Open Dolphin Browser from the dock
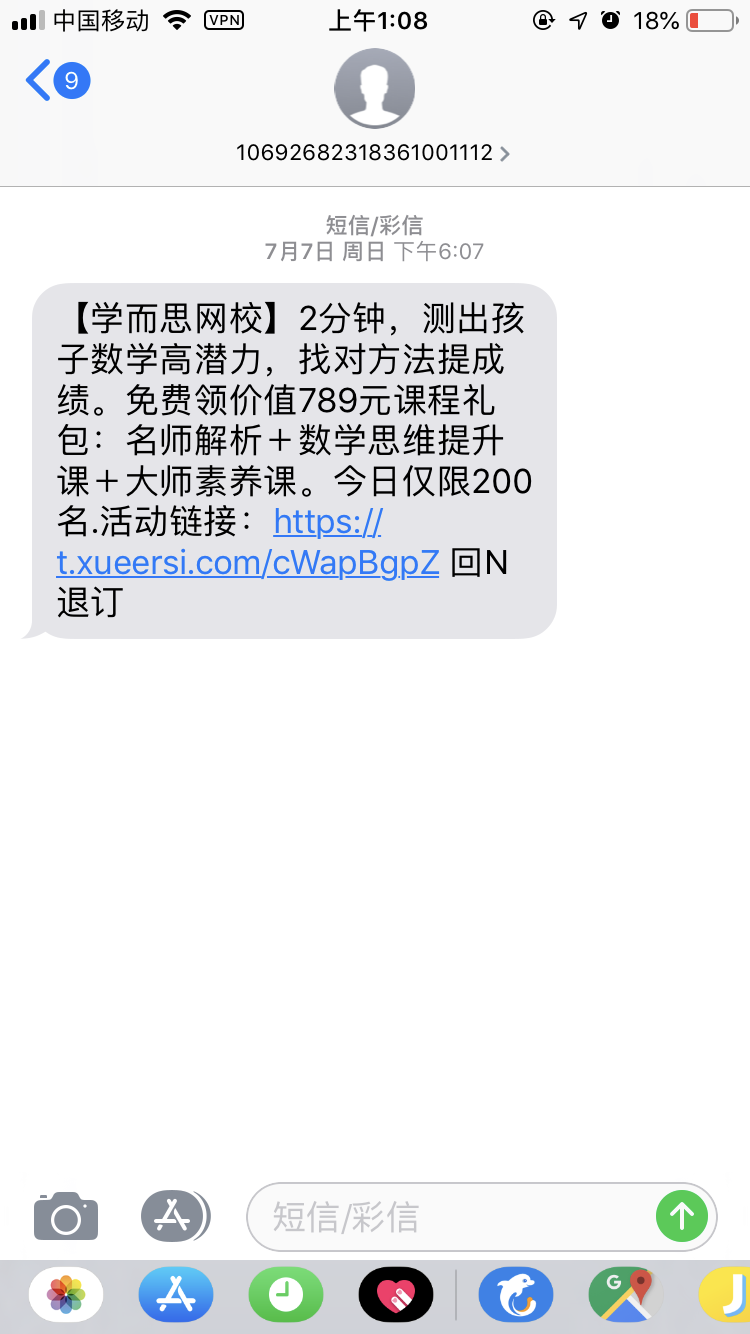Viewport: 750px width, 1334px height. click(515, 1294)
